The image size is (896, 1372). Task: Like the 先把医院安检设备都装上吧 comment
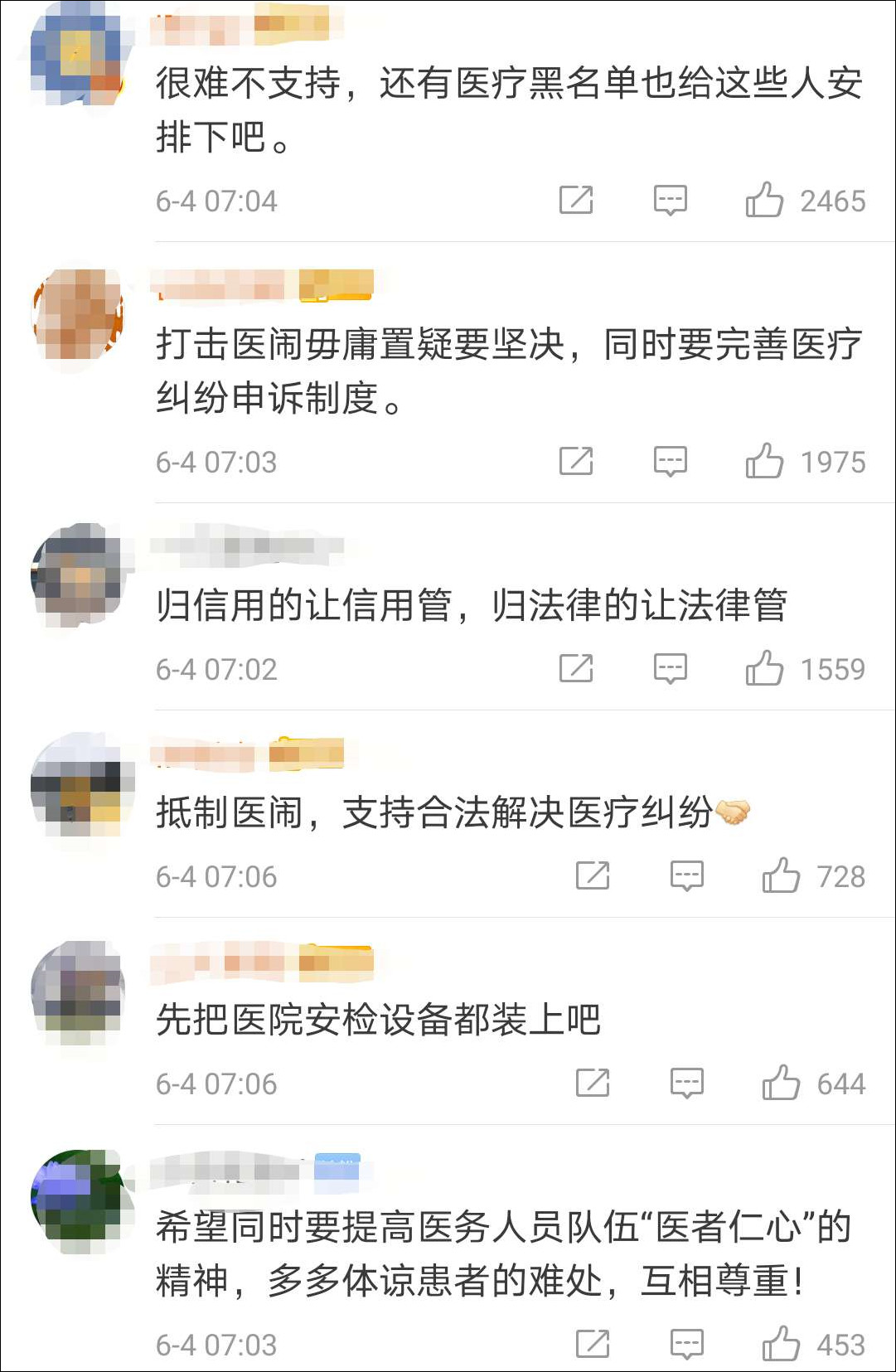(x=780, y=1084)
